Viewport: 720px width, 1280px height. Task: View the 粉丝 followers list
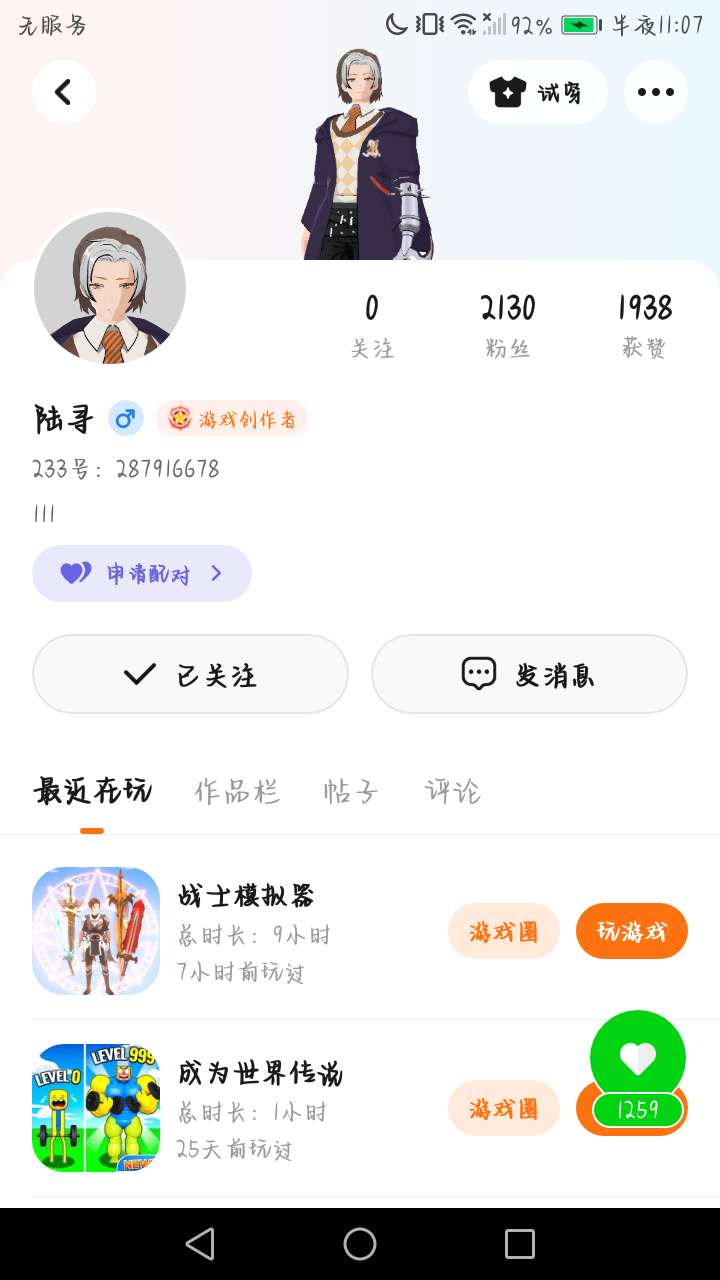[507, 324]
